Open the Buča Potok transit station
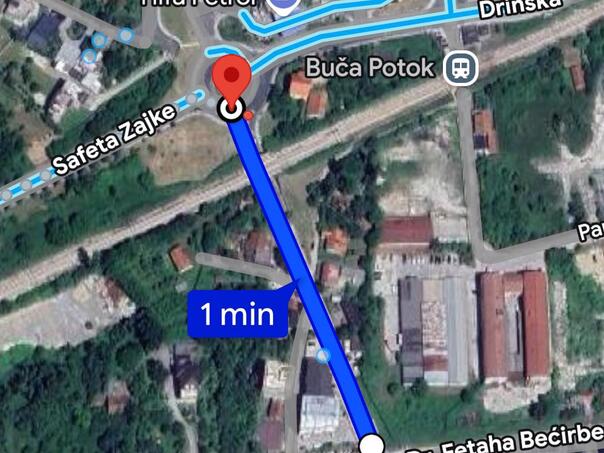 (x=461, y=68)
